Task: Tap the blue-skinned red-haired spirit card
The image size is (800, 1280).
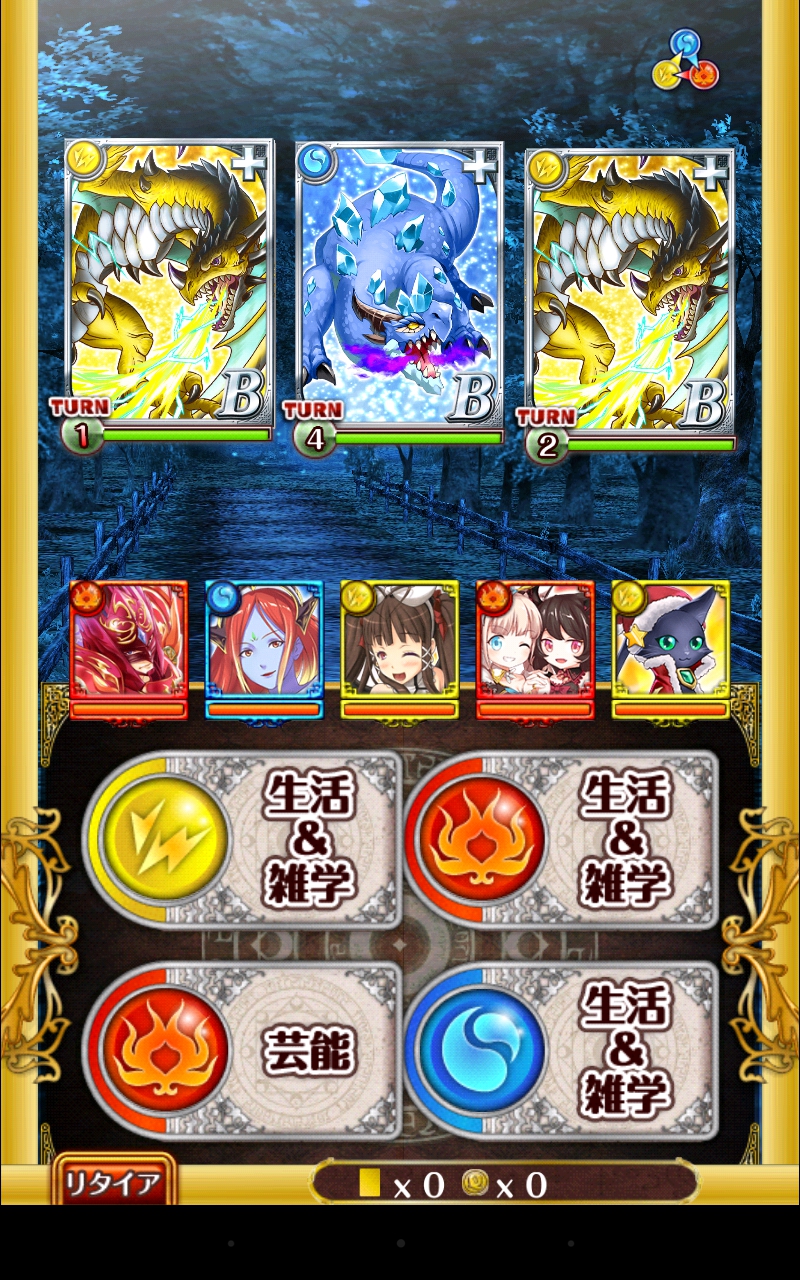Action: (x=264, y=645)
